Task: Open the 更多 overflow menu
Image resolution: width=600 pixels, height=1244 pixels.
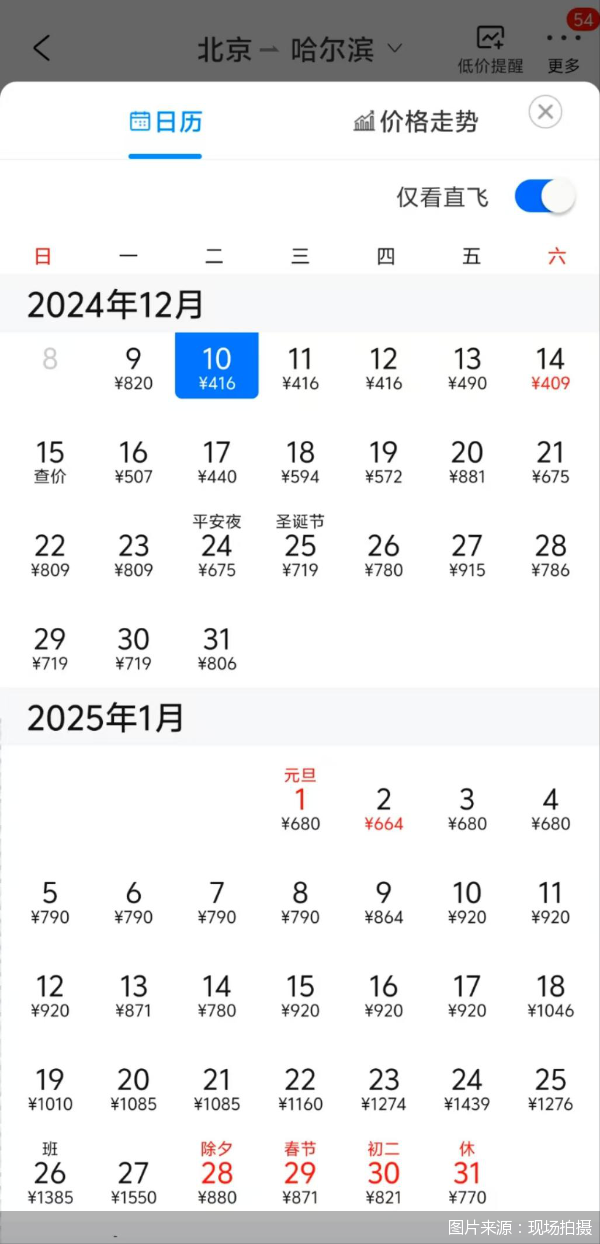Action: [x=564, y=48]
